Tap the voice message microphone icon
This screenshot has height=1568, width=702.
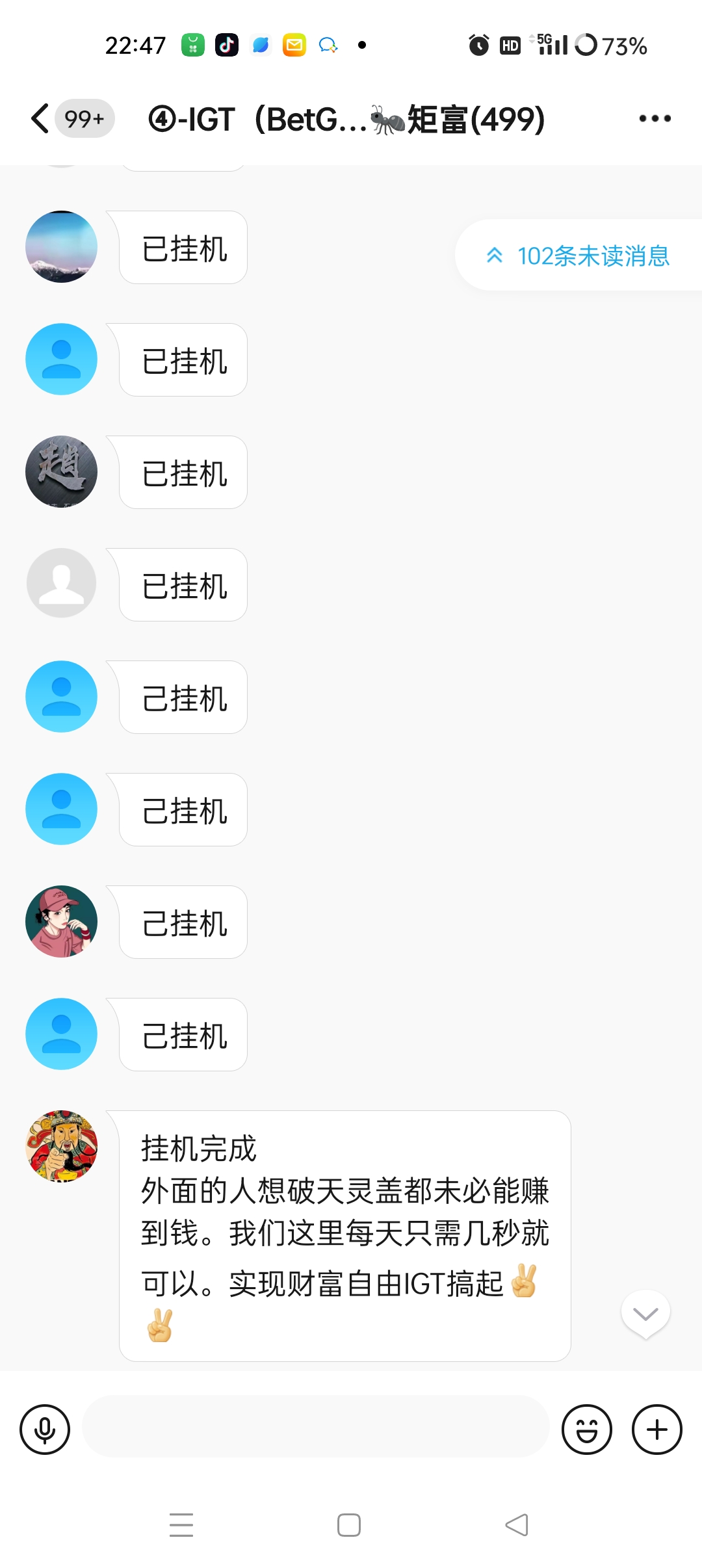tap(45, 1430)
